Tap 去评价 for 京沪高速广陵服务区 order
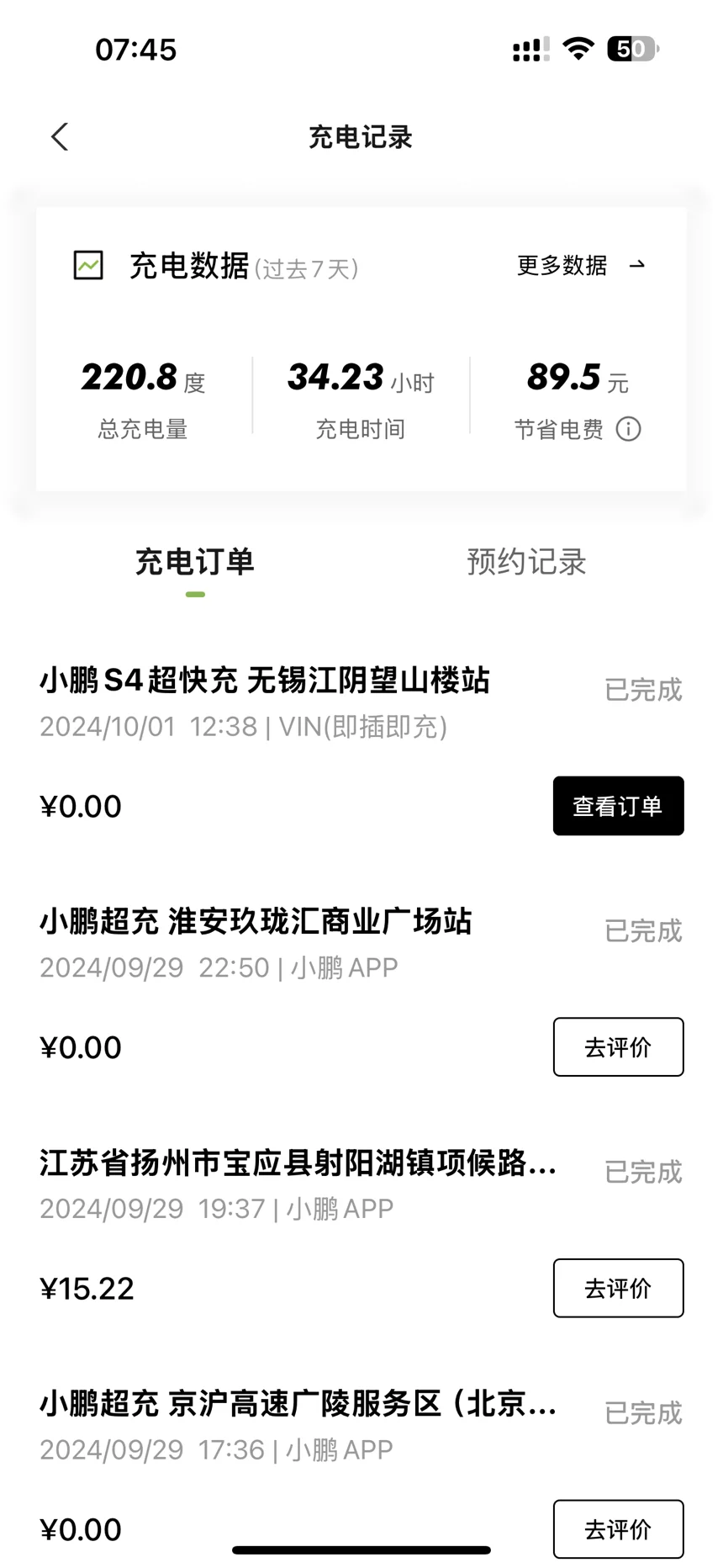The image size is (723, 1568). [x=618, y=1528]
